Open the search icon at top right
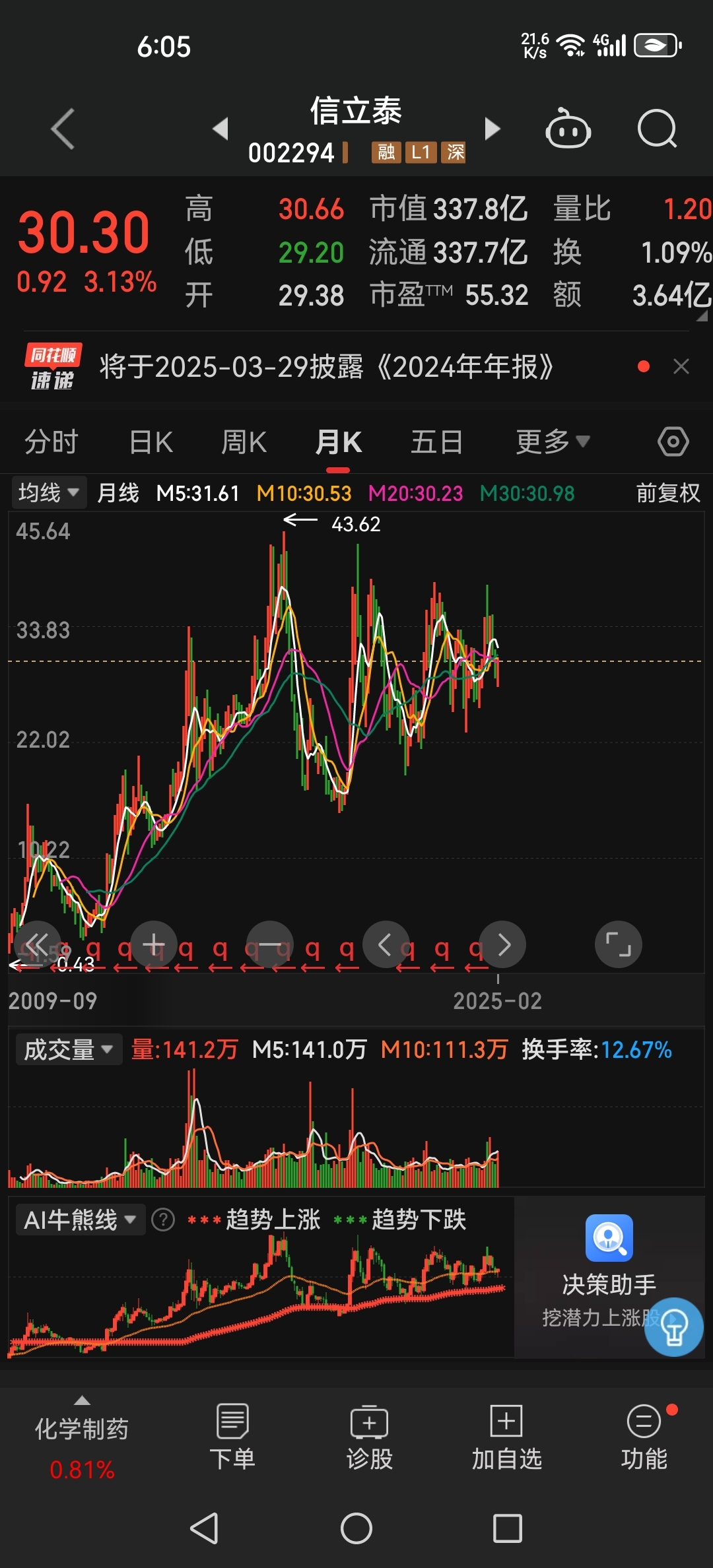 657,129
